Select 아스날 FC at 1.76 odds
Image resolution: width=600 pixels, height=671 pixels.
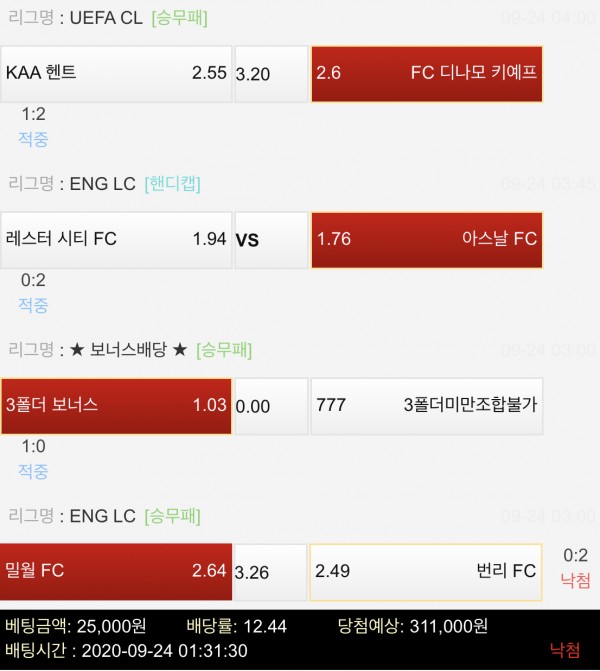coord(427,239)
